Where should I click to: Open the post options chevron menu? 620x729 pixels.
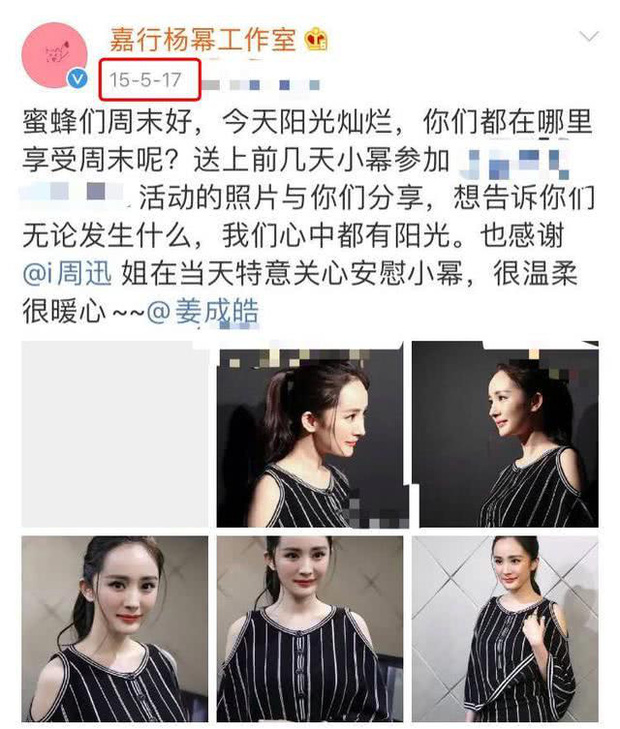click(x=589, y=38)
